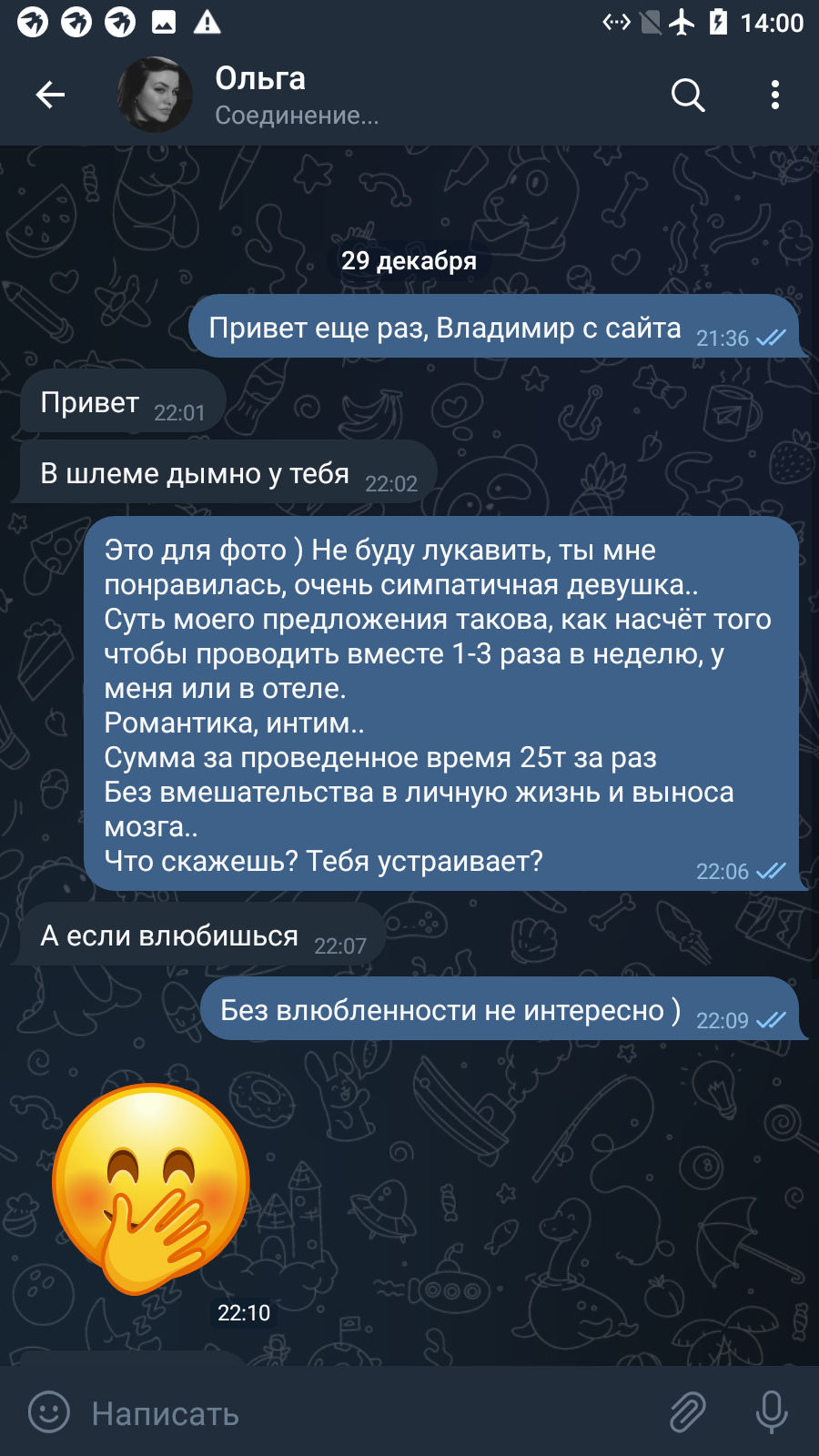Search within this chat

[688, 95]
